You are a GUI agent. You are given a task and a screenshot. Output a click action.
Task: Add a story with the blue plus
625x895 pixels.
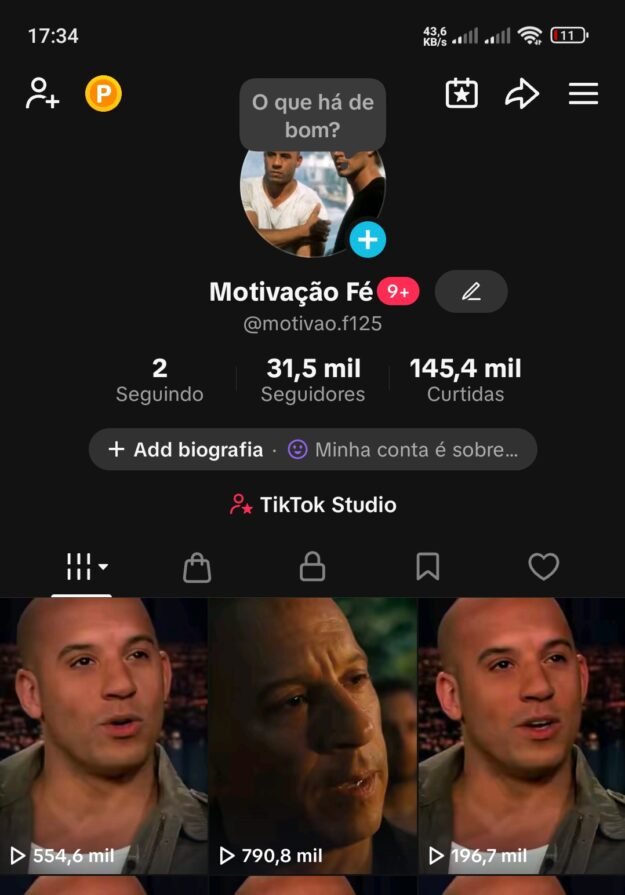coord(367,240)
